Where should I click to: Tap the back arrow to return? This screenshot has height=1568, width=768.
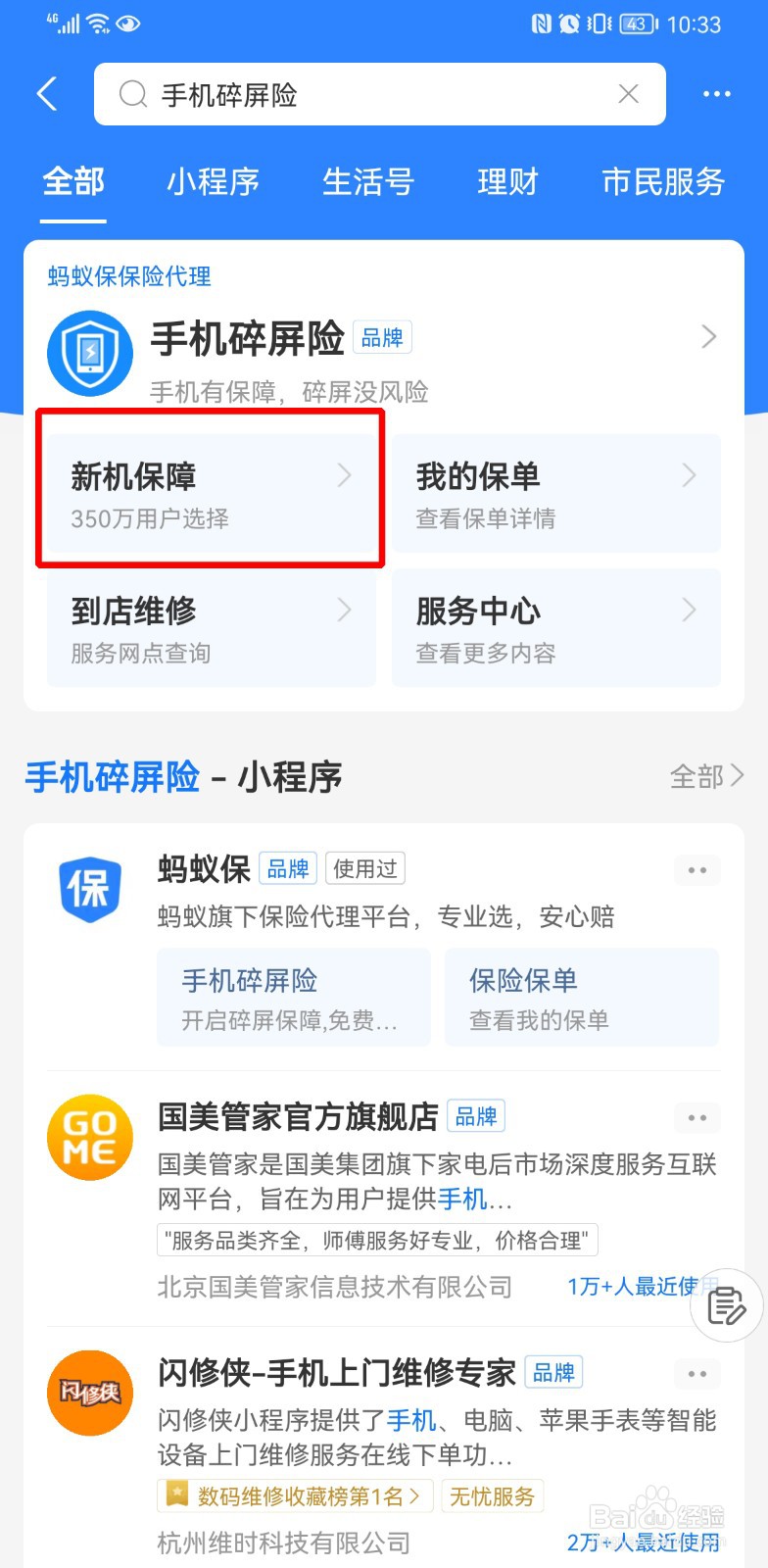pos(46,93)
